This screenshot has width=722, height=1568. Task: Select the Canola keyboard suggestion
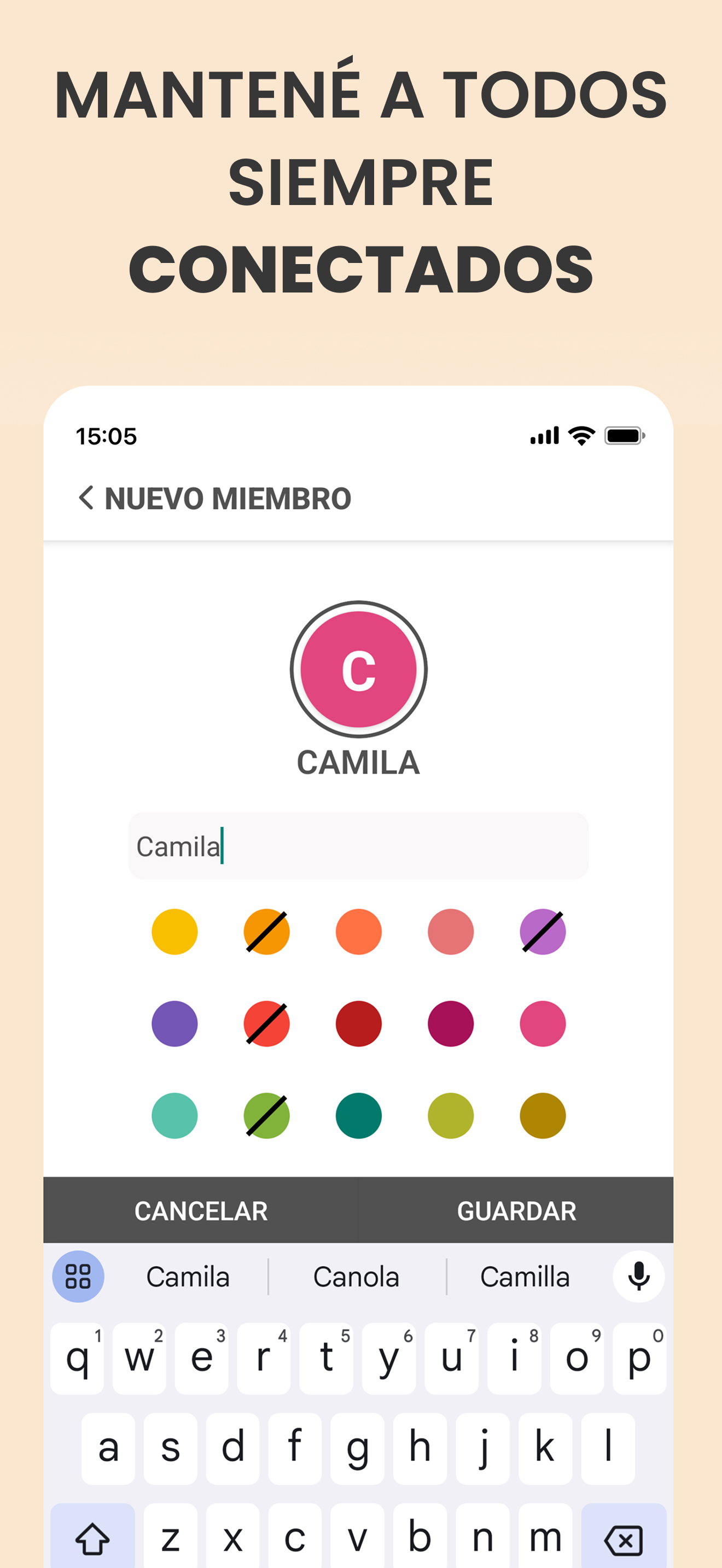tap(356, 1277)
